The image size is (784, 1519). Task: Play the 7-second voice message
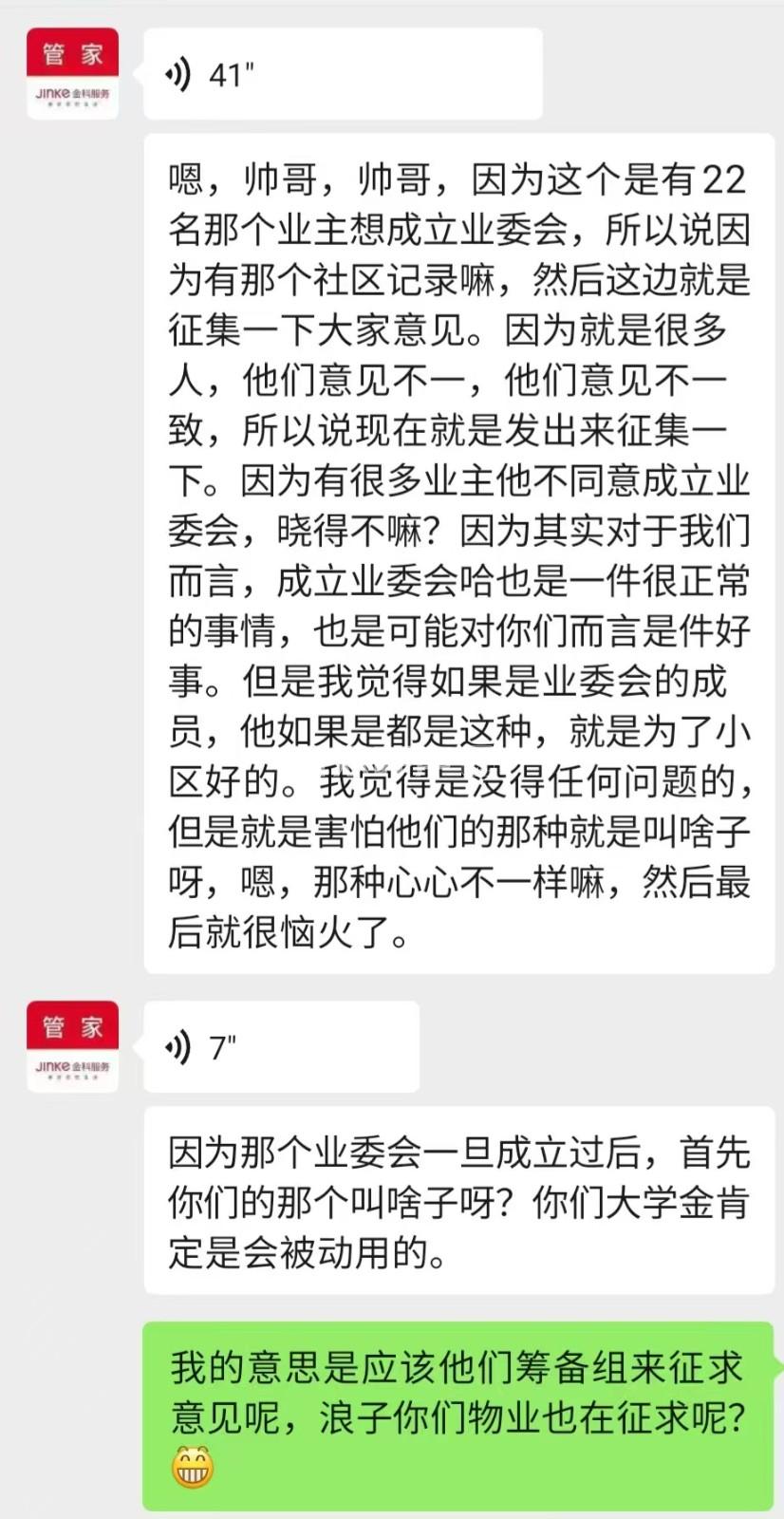[x=281, y=1047]
